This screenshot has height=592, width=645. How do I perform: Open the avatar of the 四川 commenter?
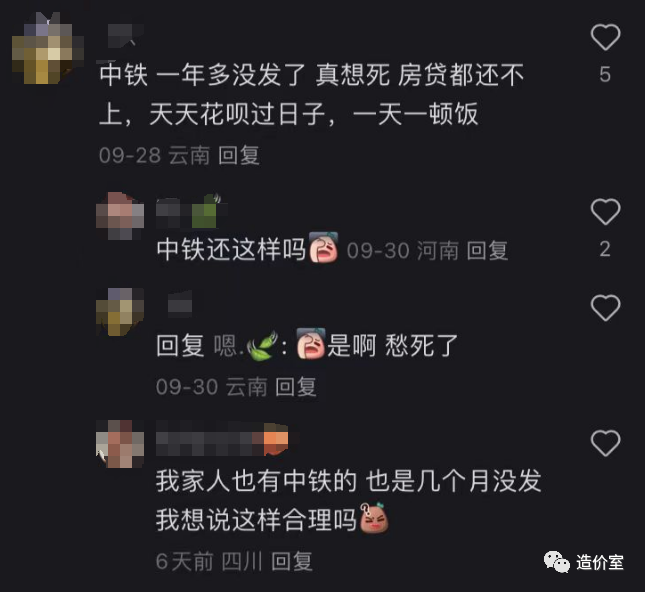(x=119, y=444)
